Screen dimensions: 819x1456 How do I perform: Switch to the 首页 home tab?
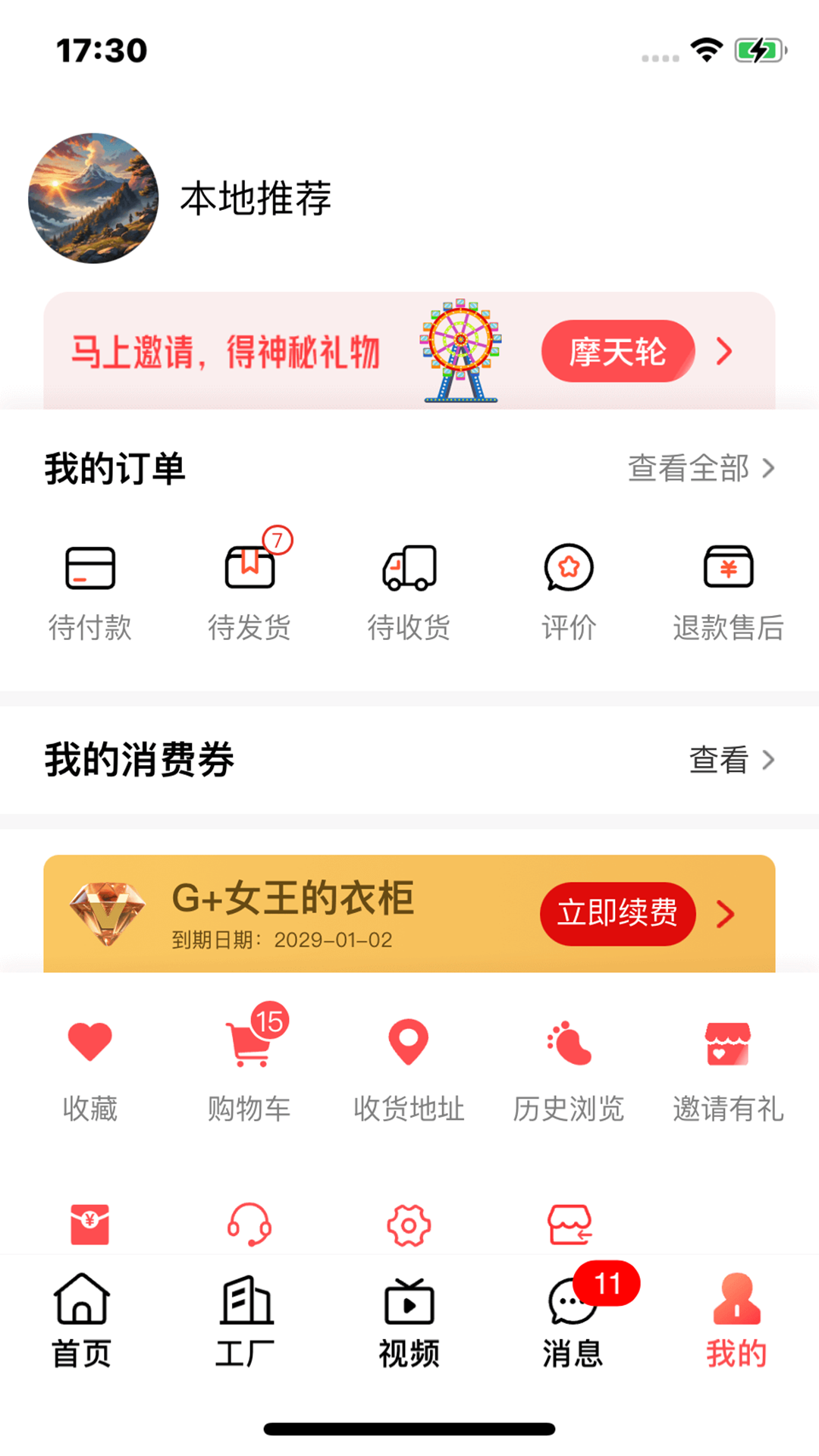tap(82, 1321)
